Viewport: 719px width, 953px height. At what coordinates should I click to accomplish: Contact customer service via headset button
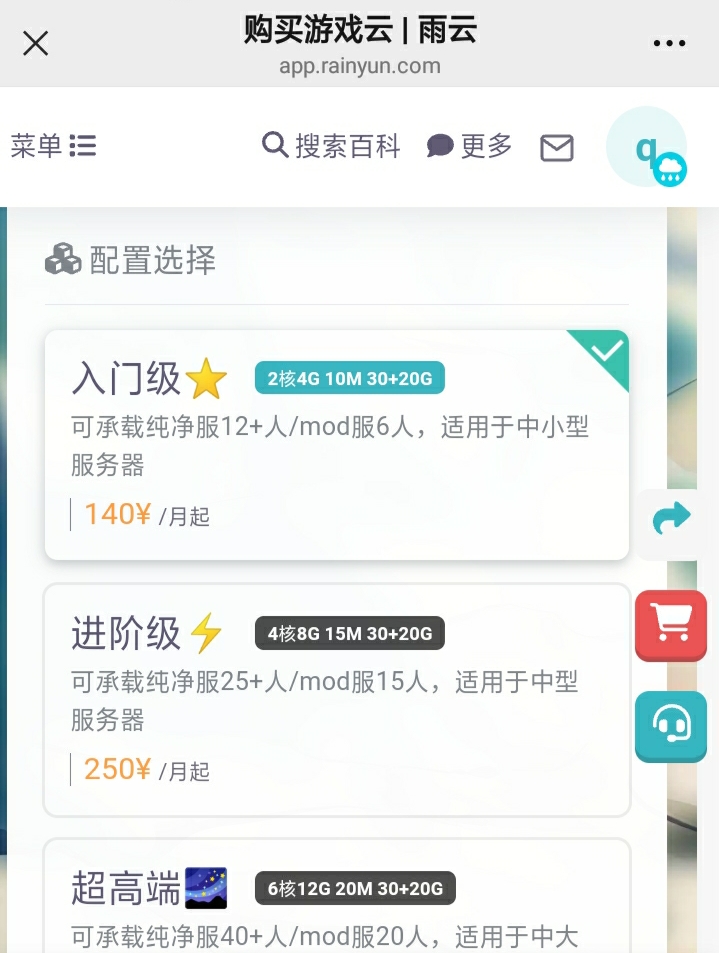click(x=671, y=724)
